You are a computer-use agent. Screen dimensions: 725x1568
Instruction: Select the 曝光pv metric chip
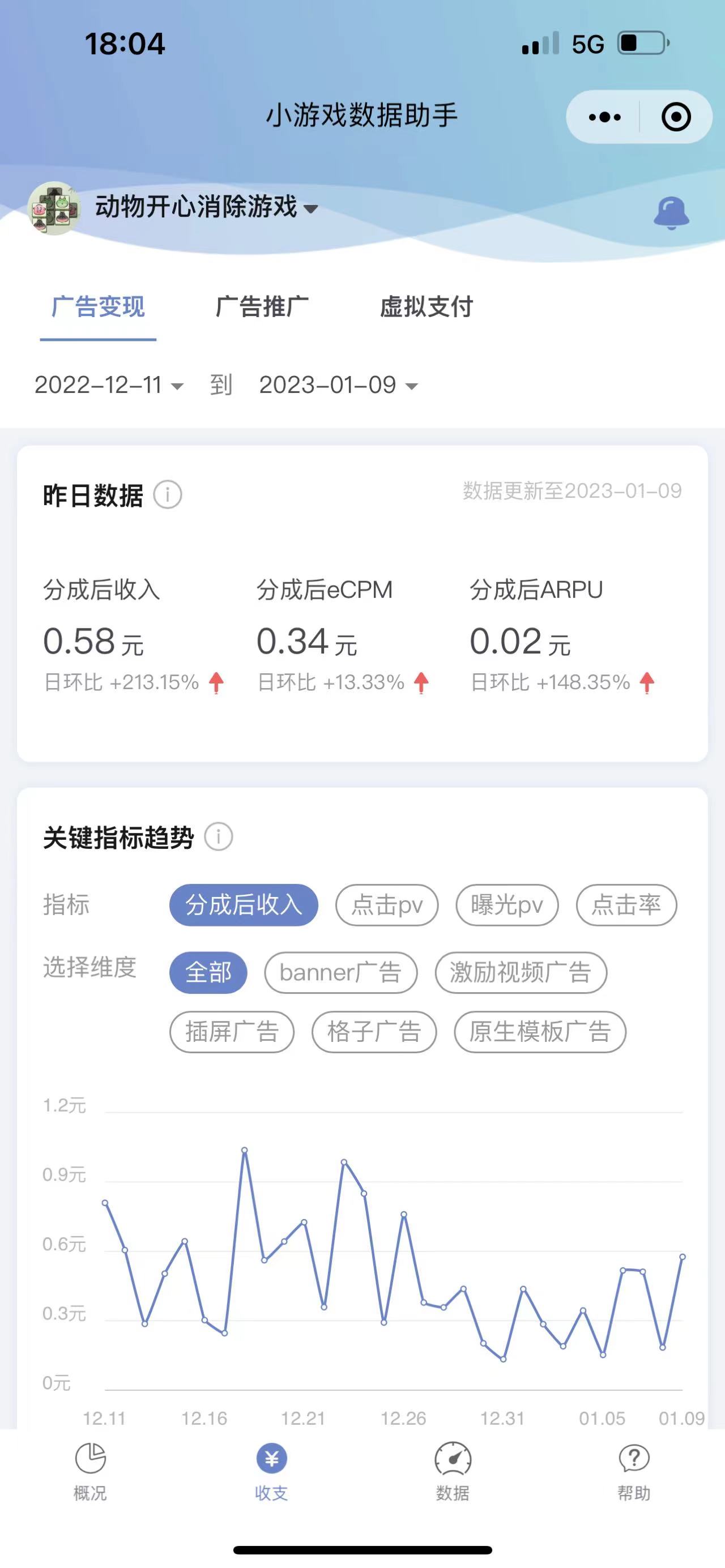(506, 905)
